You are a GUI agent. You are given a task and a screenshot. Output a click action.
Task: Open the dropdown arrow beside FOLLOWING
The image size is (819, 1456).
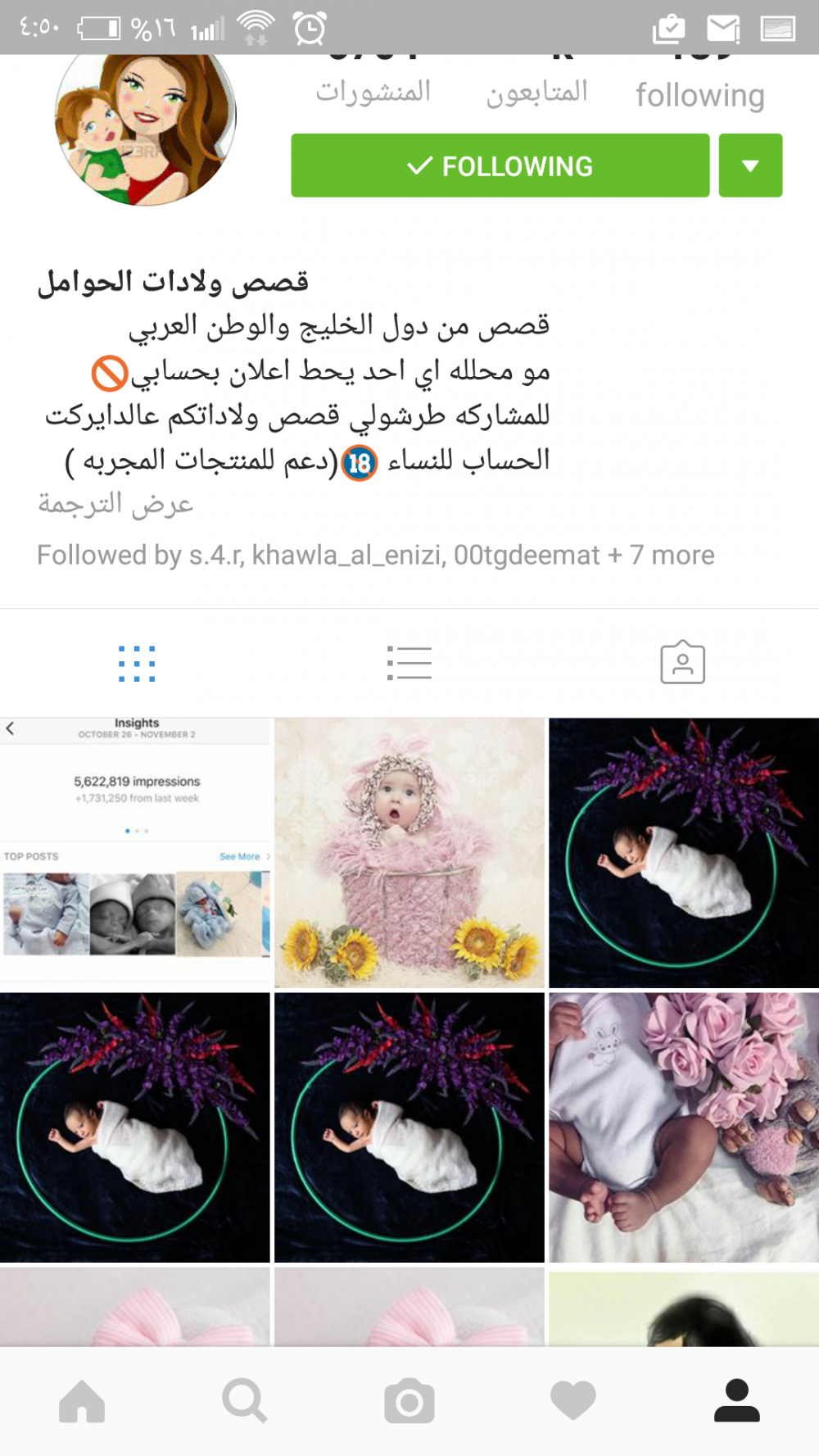pyautogui.click(x=750, y=166)
